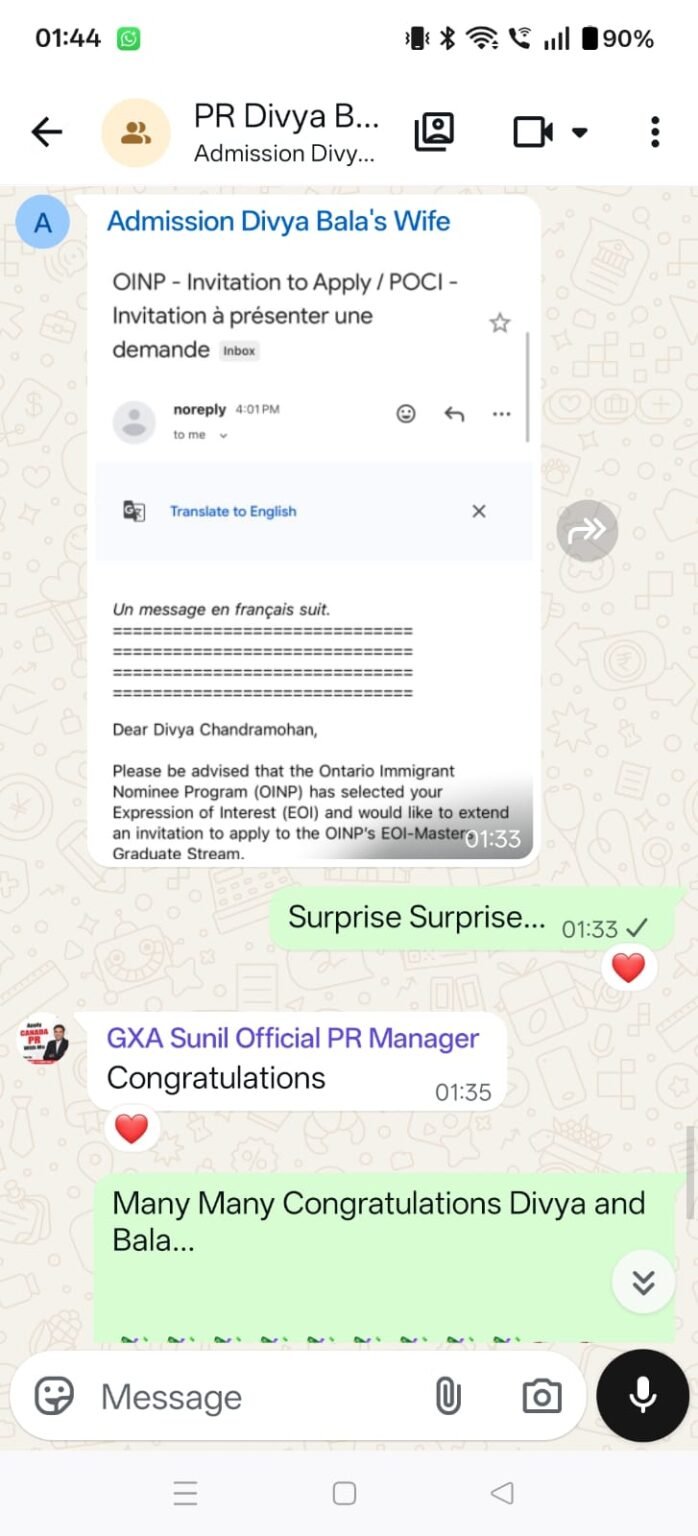Start a video call
The height and width of the screenshot is (1536, 698).
pos(534,132)
